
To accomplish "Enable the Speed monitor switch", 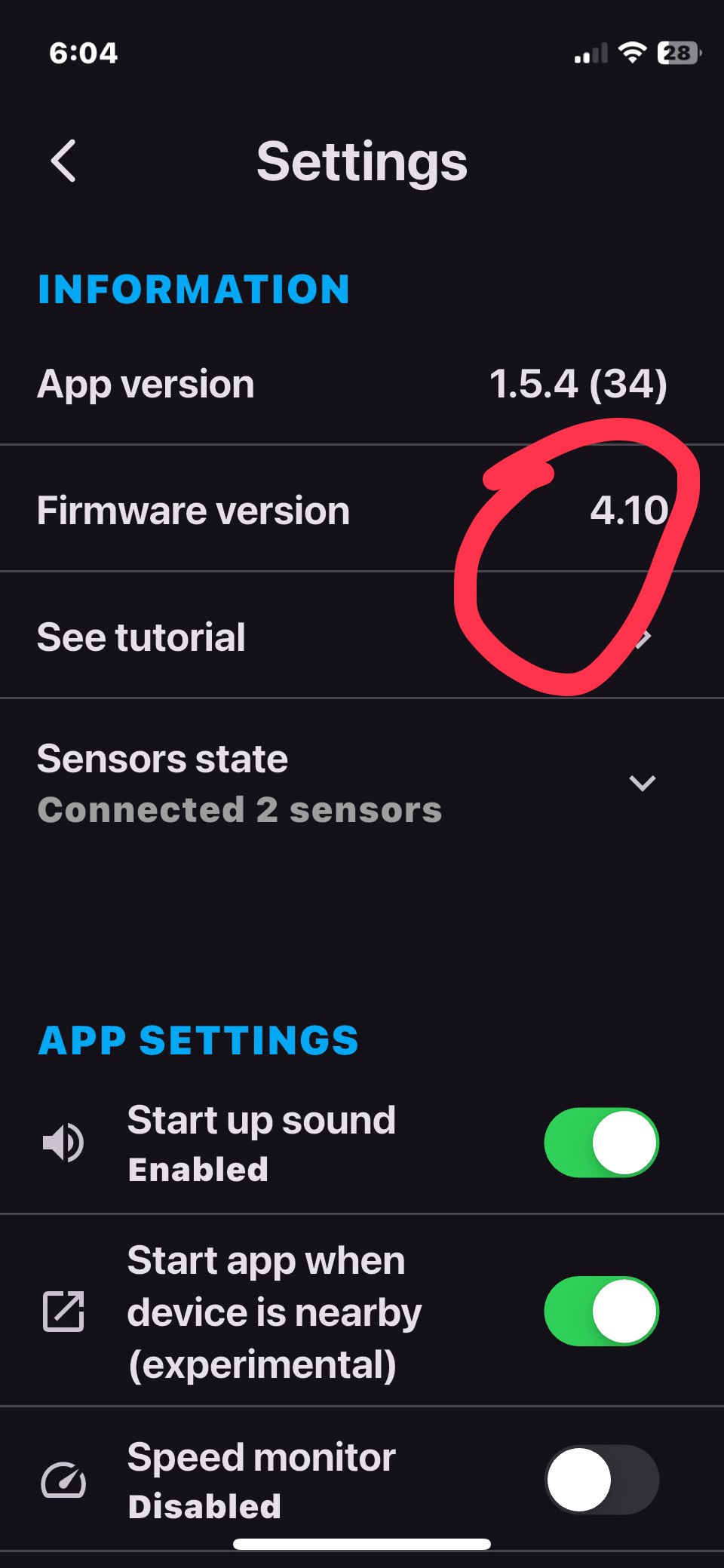I will 601,1480.
